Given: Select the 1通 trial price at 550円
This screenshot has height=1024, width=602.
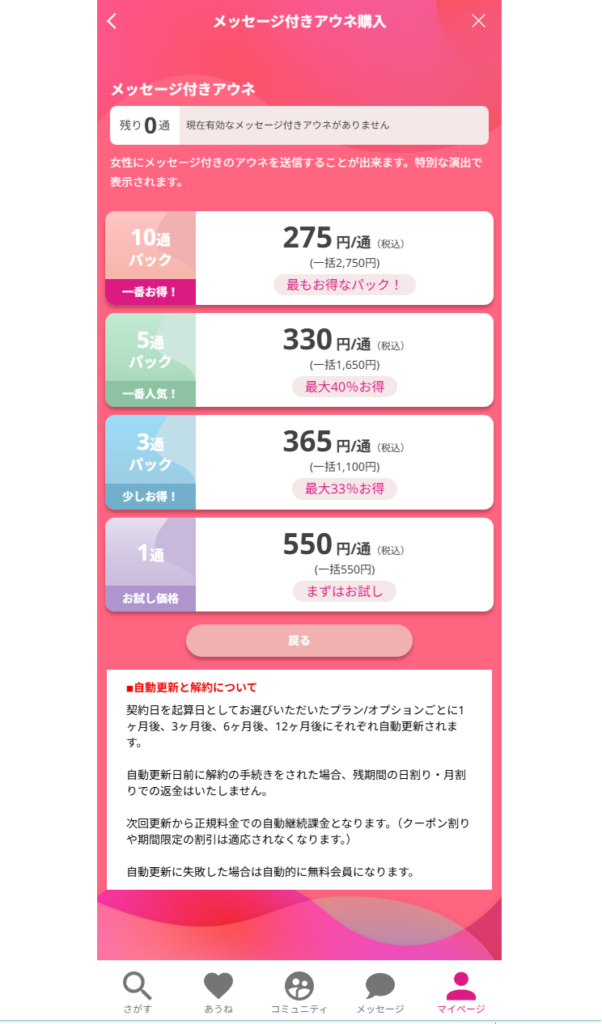Looking at the screenshot, I should (x=299, y=564).
